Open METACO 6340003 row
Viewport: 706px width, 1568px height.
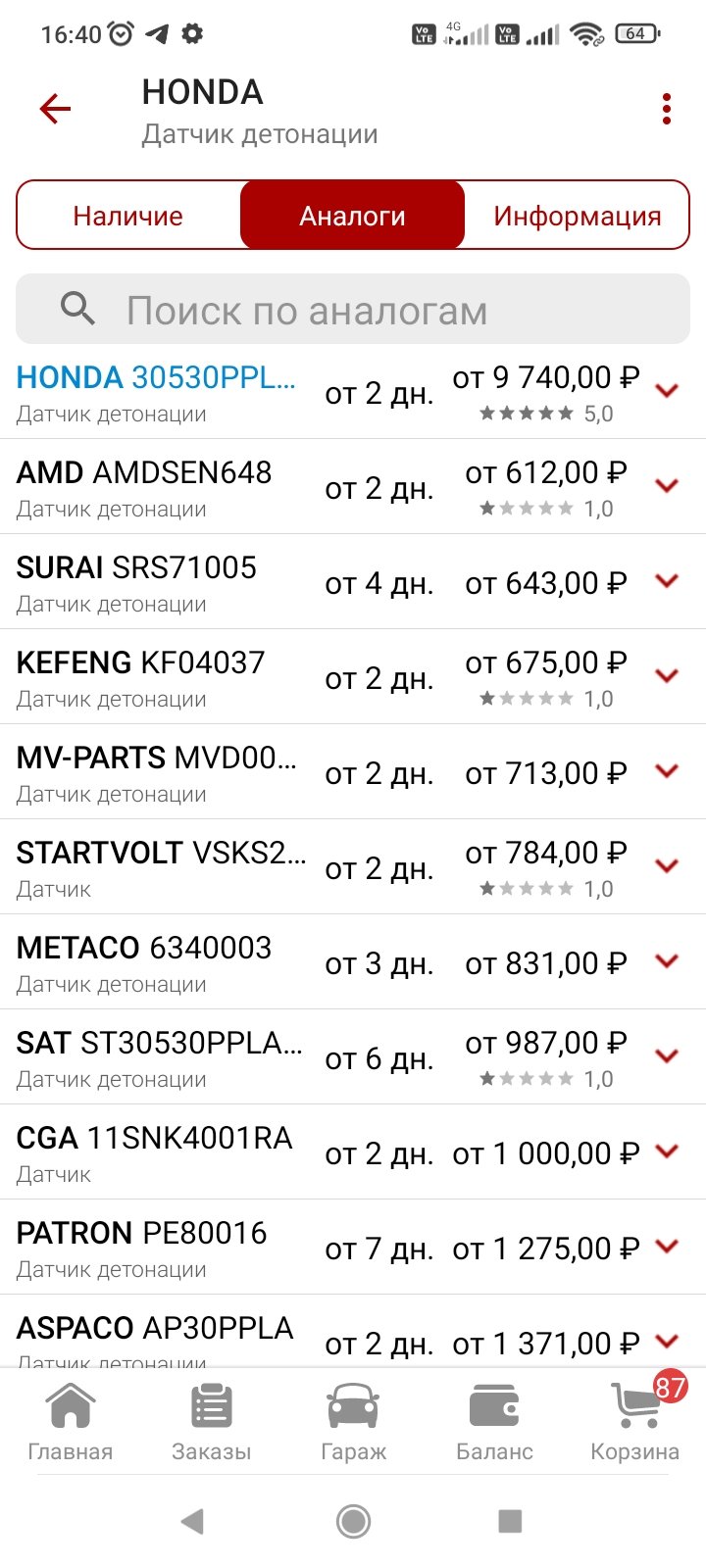(353, 962)
